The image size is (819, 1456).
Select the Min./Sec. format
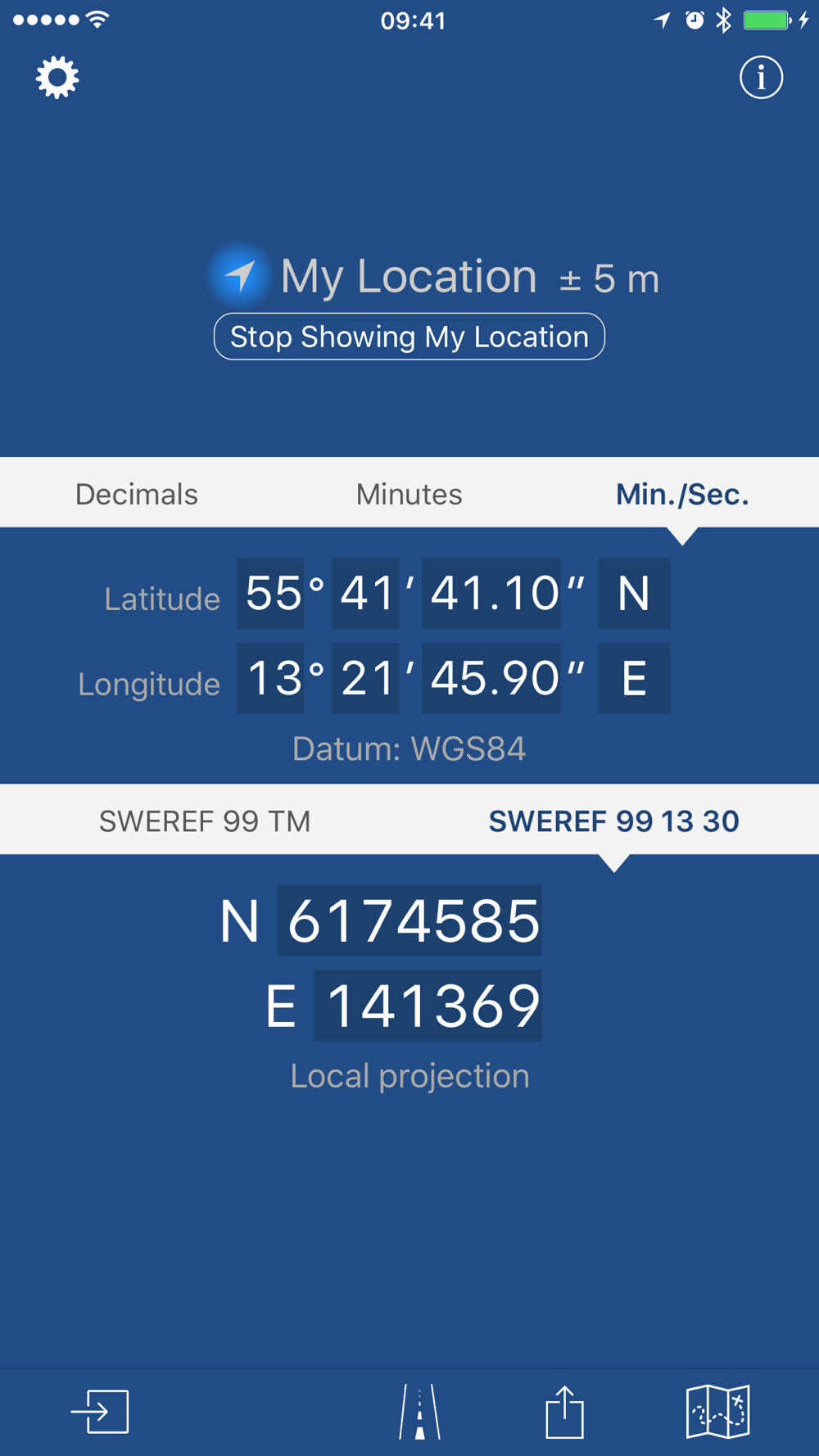(682, 494)
